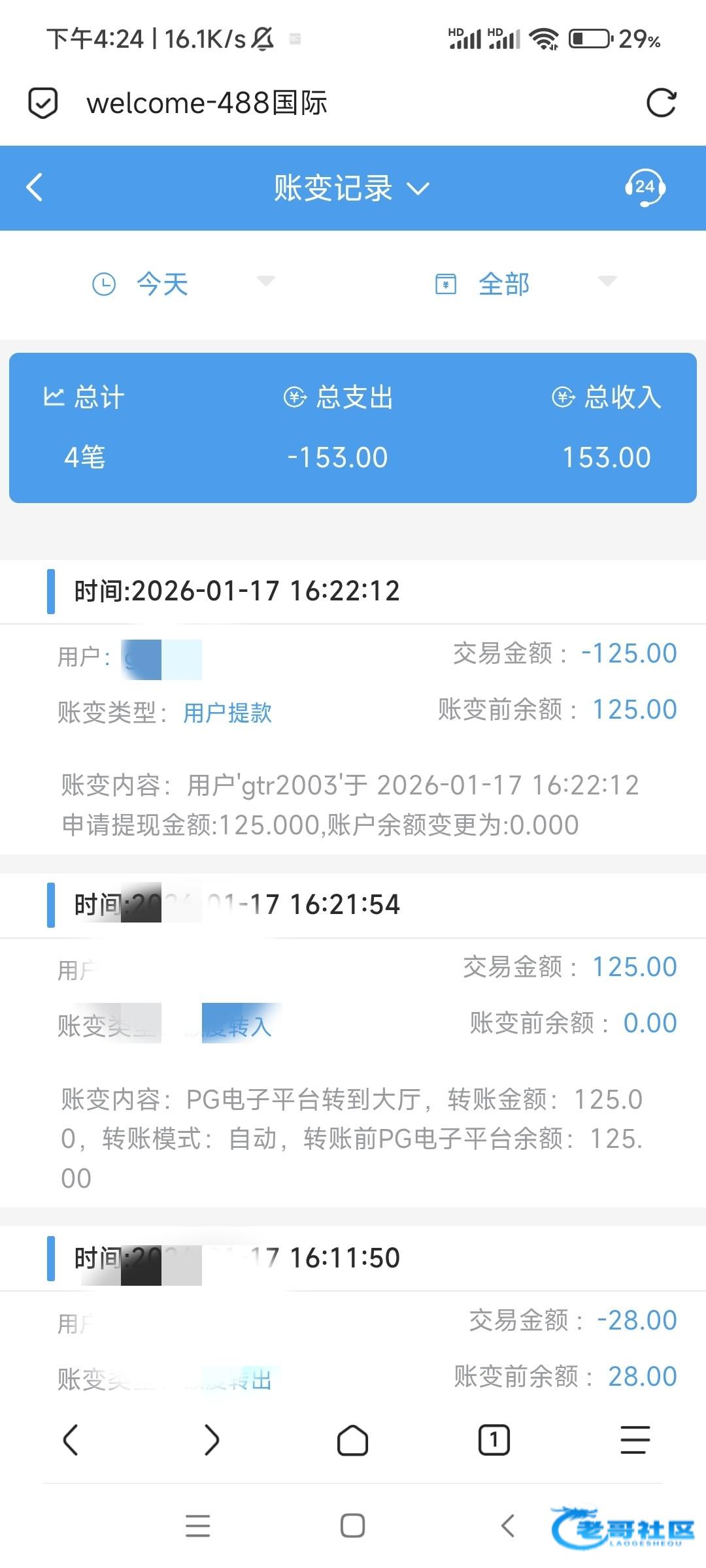Open the browser tabs switcher
Viewport: 706px width, 1568px height.
tap(494, 1440)
